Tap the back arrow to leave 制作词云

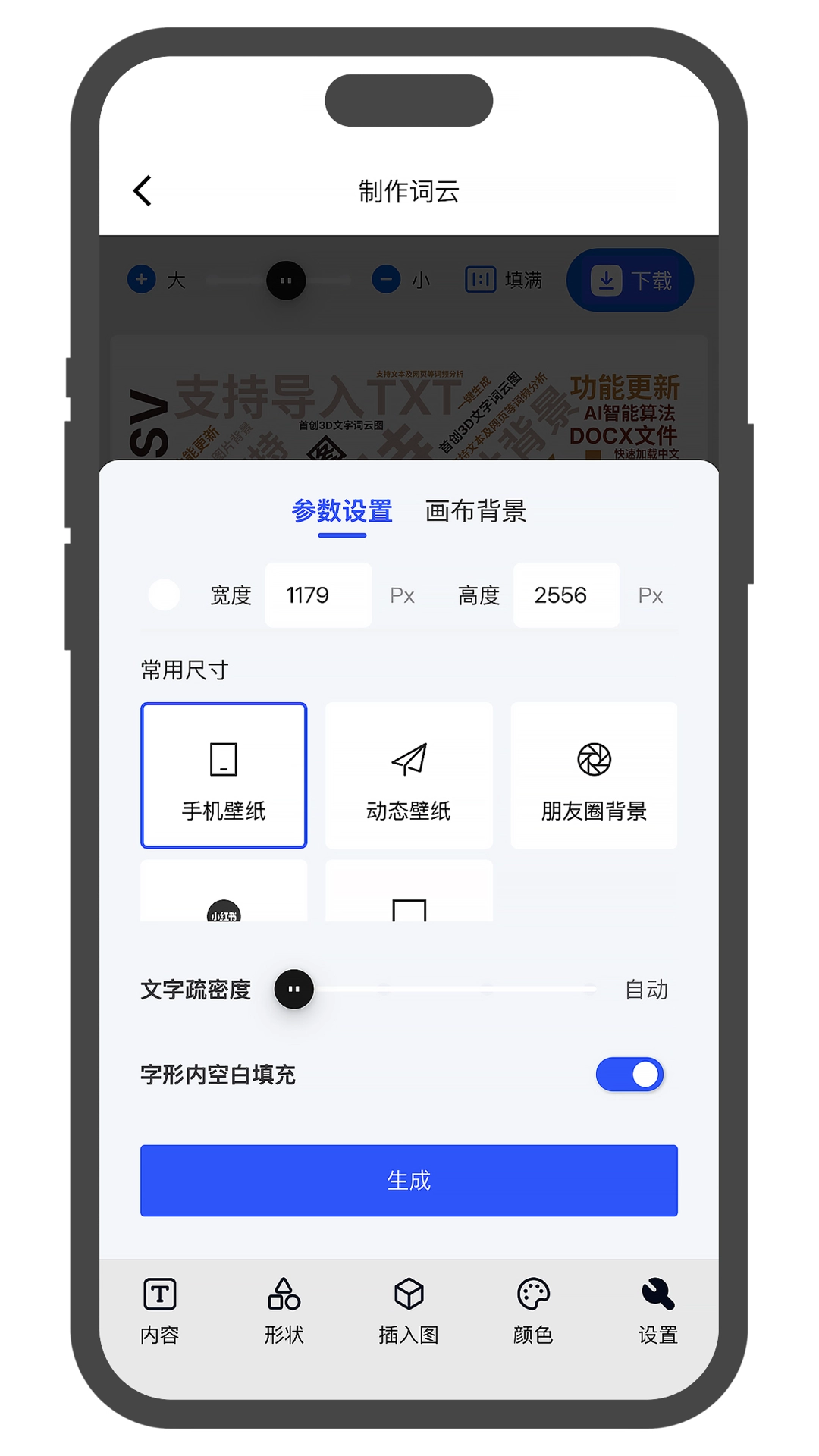[x=142, y=190]
